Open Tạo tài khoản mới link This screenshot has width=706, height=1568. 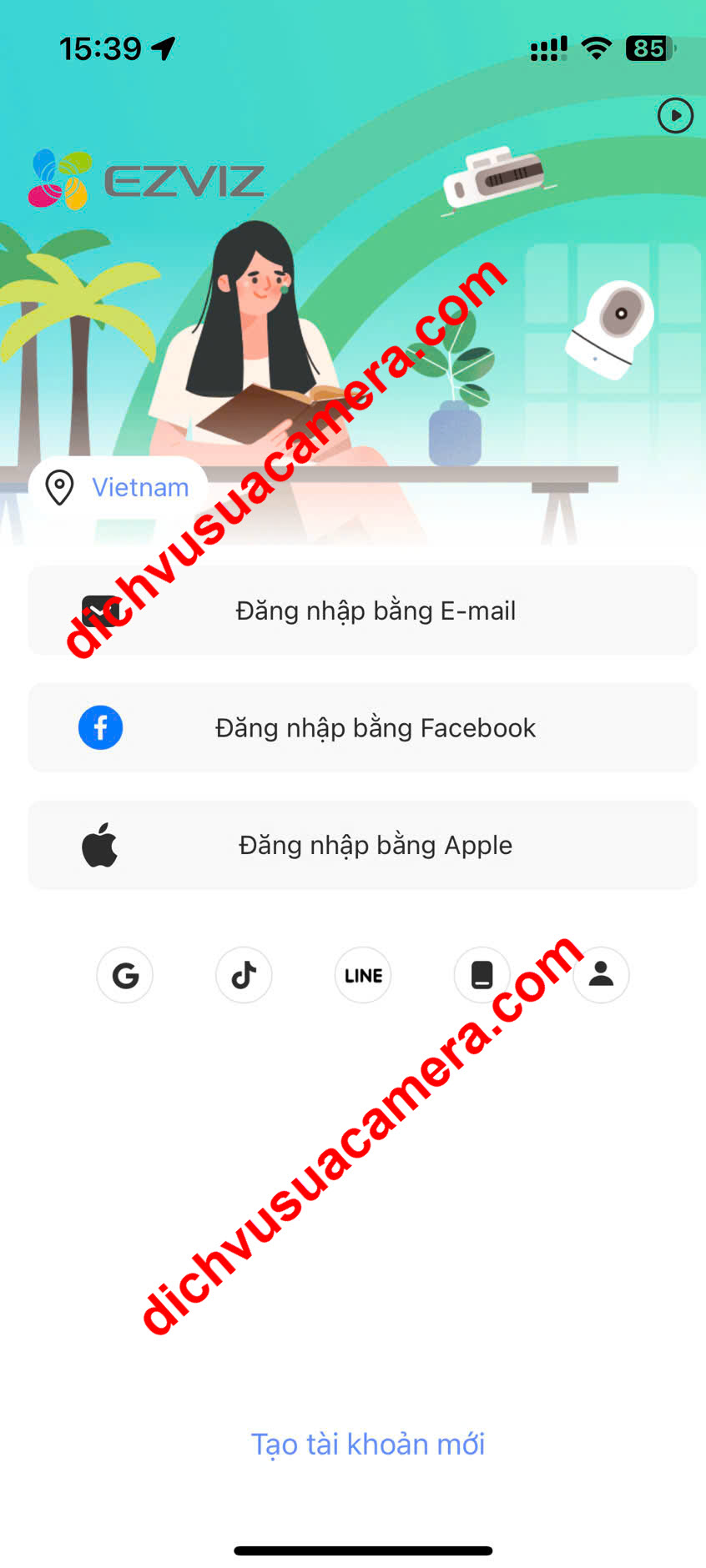368,1445
